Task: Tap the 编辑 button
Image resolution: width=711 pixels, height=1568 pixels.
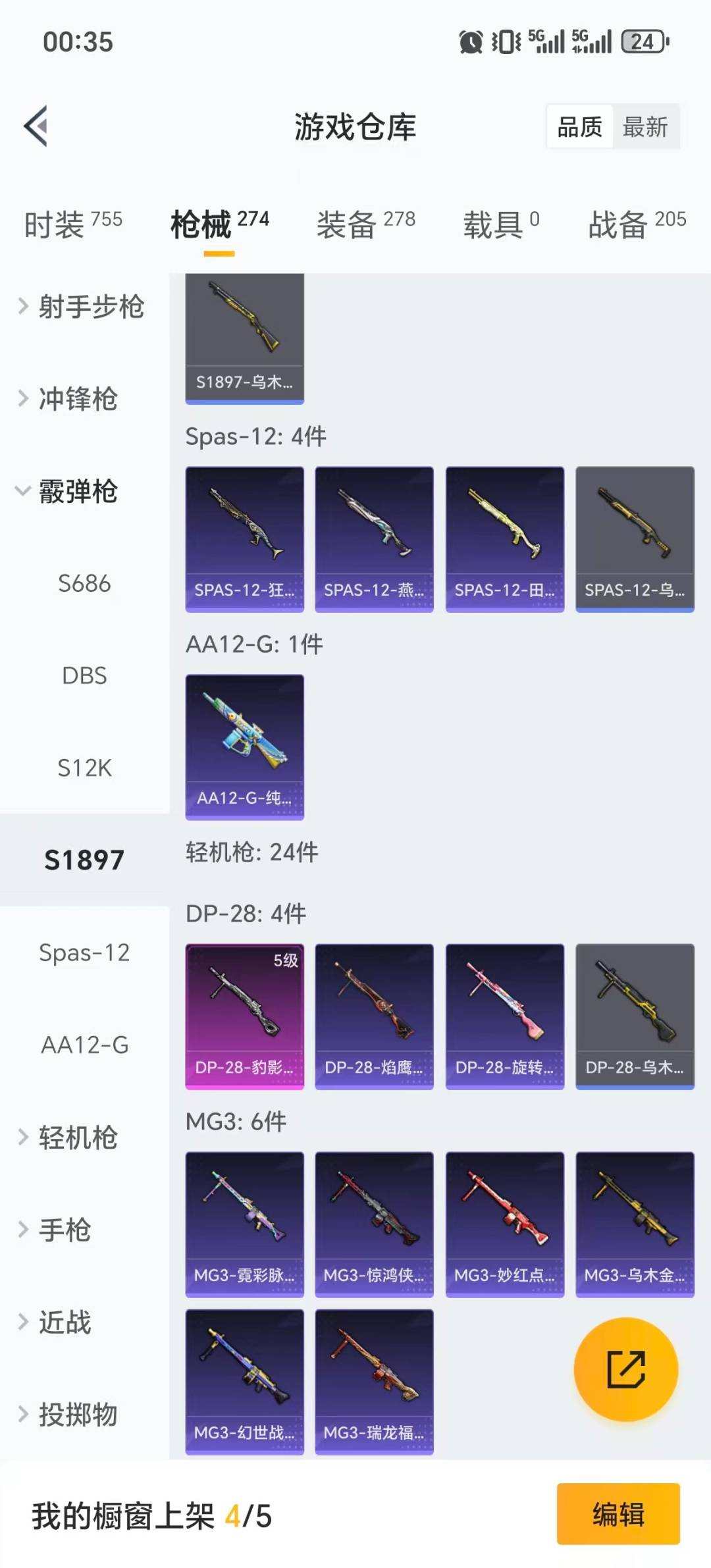Action: [618, 1514]
